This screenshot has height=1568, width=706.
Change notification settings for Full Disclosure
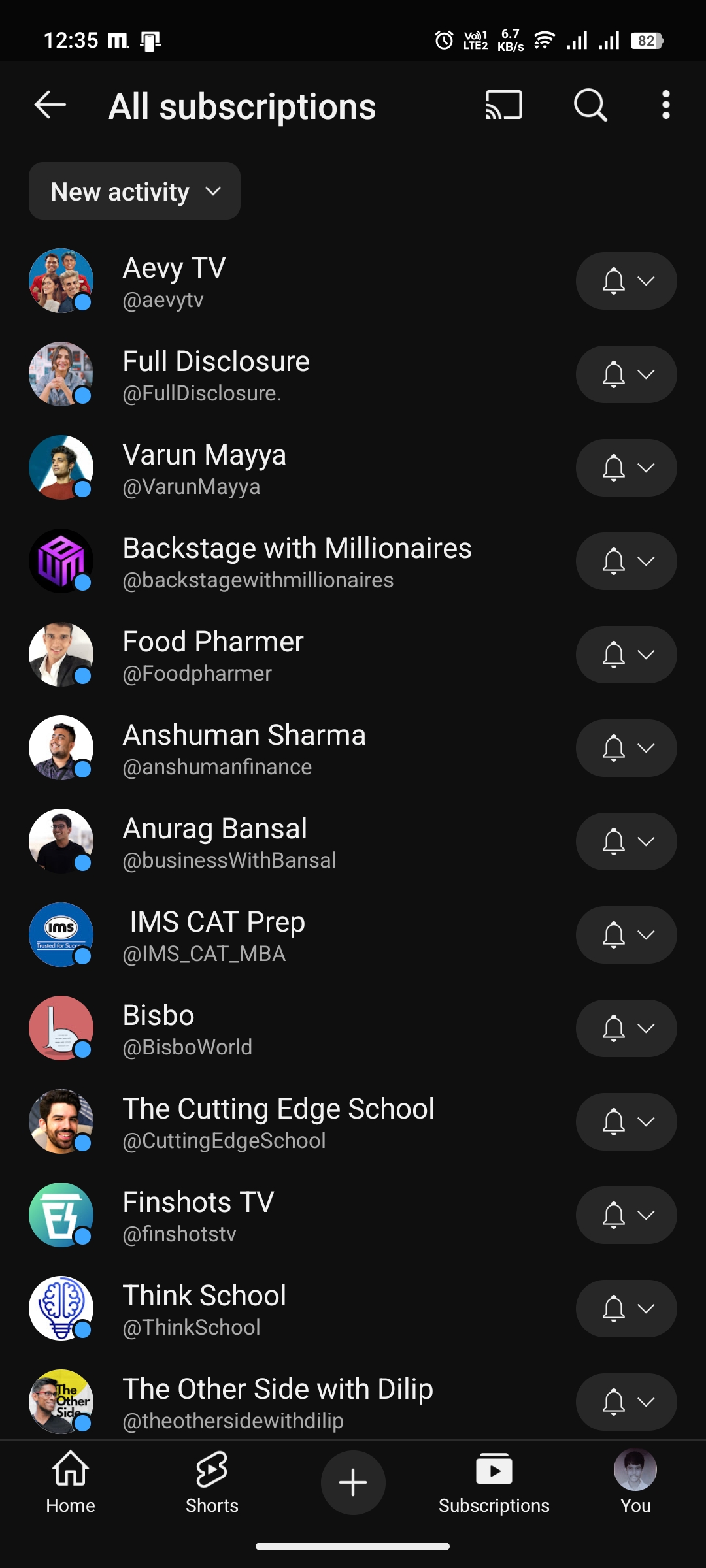click(626, 374)
